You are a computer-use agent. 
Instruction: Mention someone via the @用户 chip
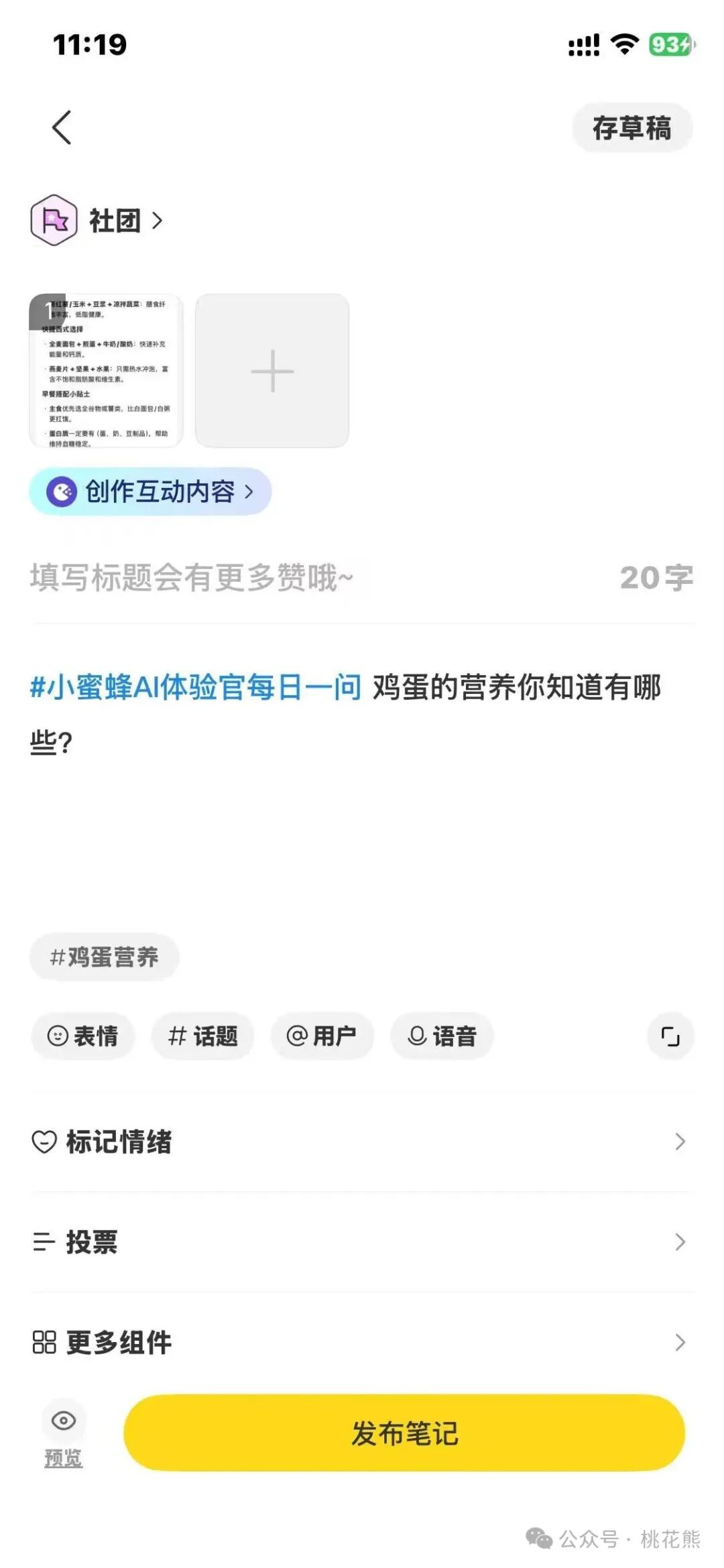point(322,1036)
